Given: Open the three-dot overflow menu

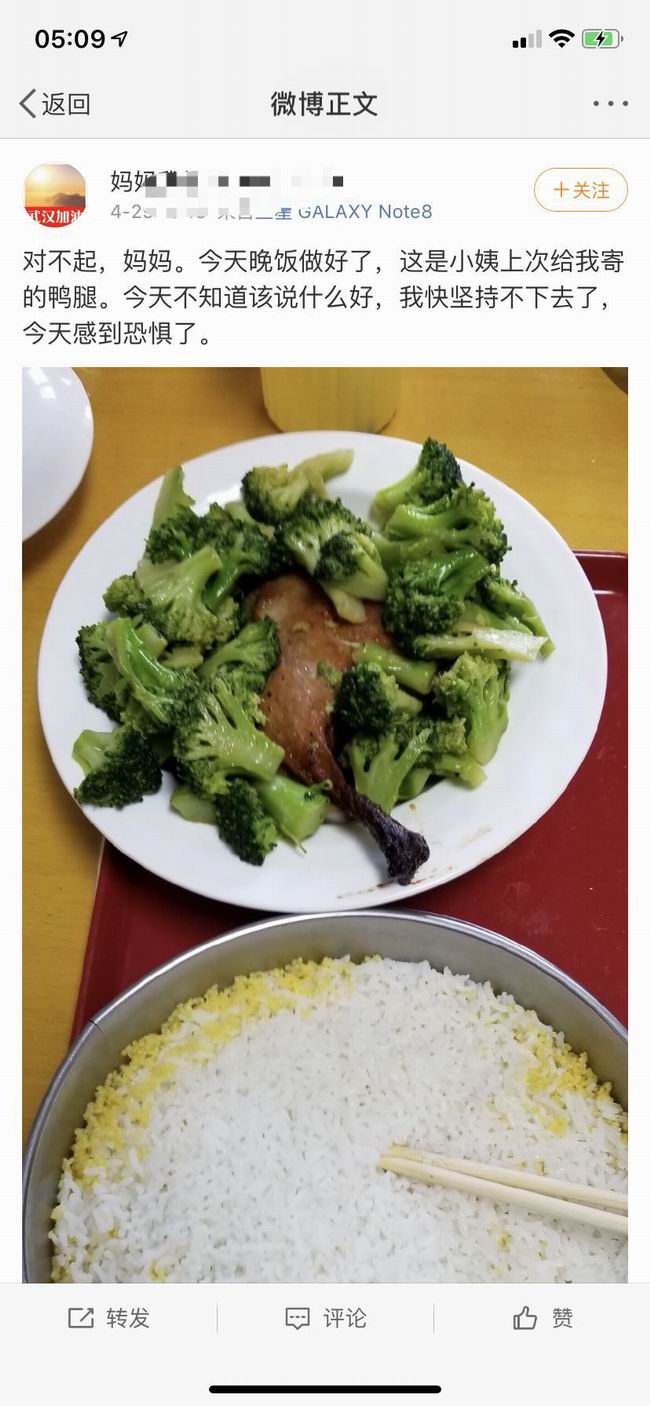Looking at the screenshot, I should [610, 103].
